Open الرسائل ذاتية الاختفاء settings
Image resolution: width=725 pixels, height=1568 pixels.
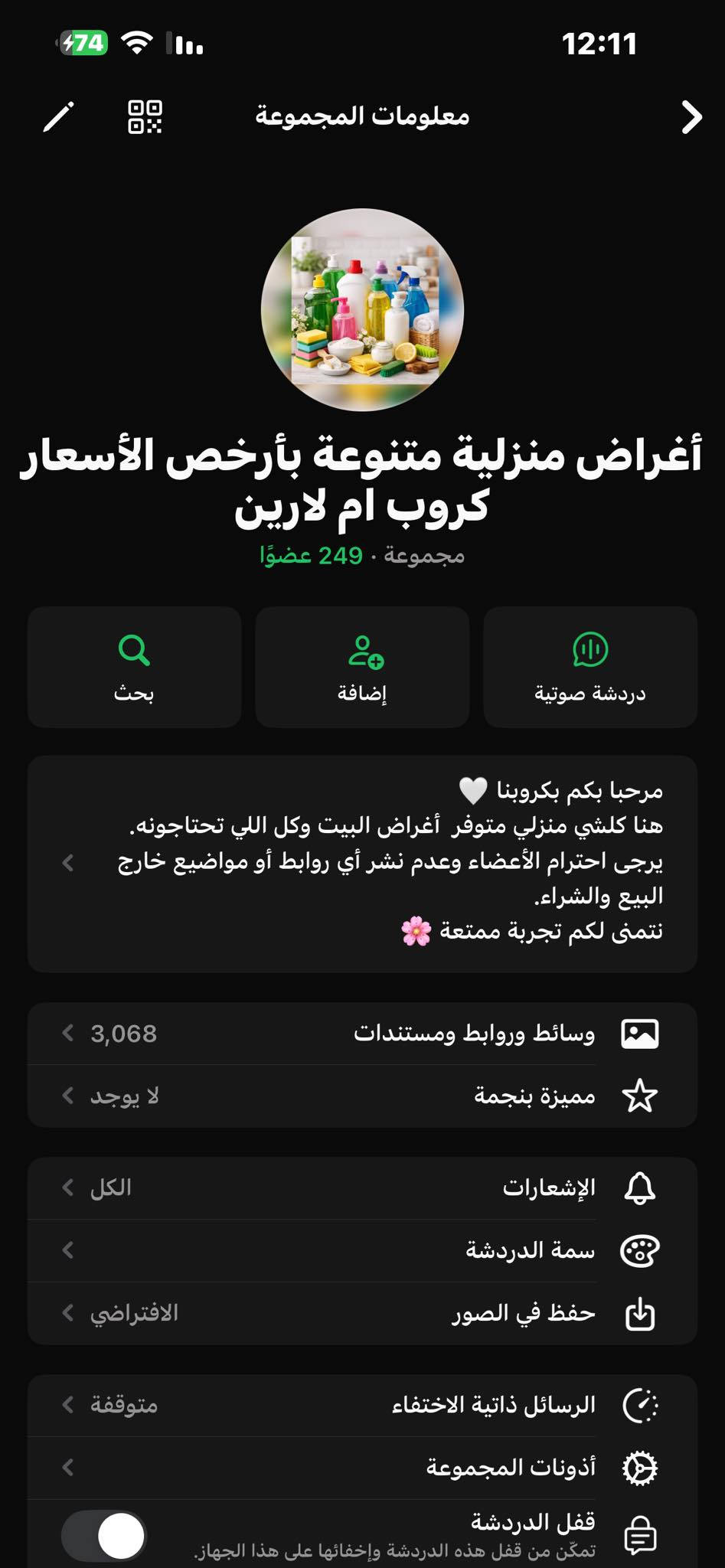tap(362, 1406)
